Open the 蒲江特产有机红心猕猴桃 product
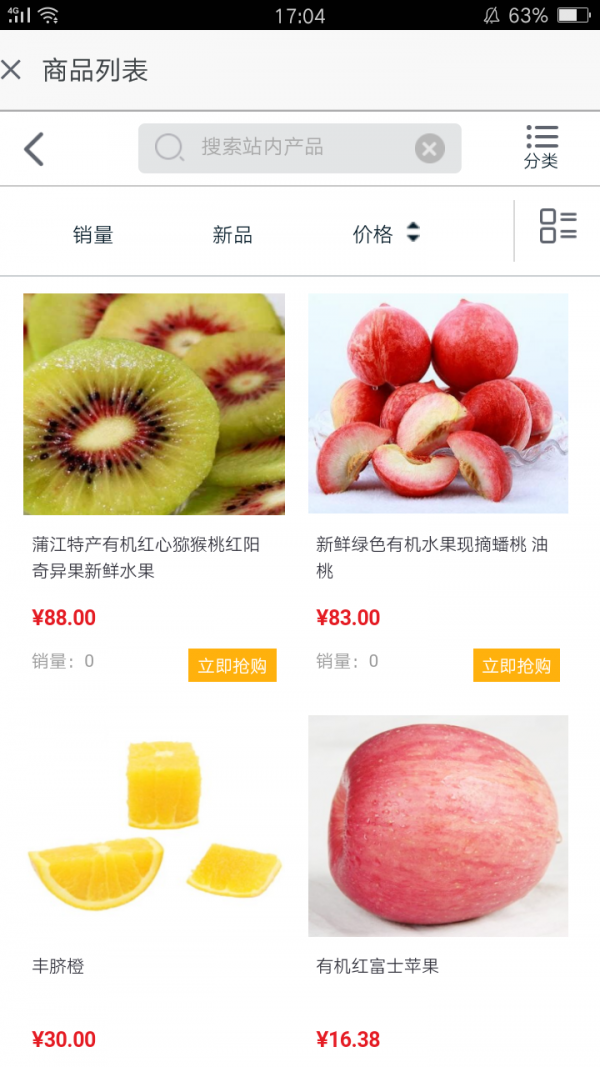Viewport: 600px width, 1067px height. tap(154, 404)
